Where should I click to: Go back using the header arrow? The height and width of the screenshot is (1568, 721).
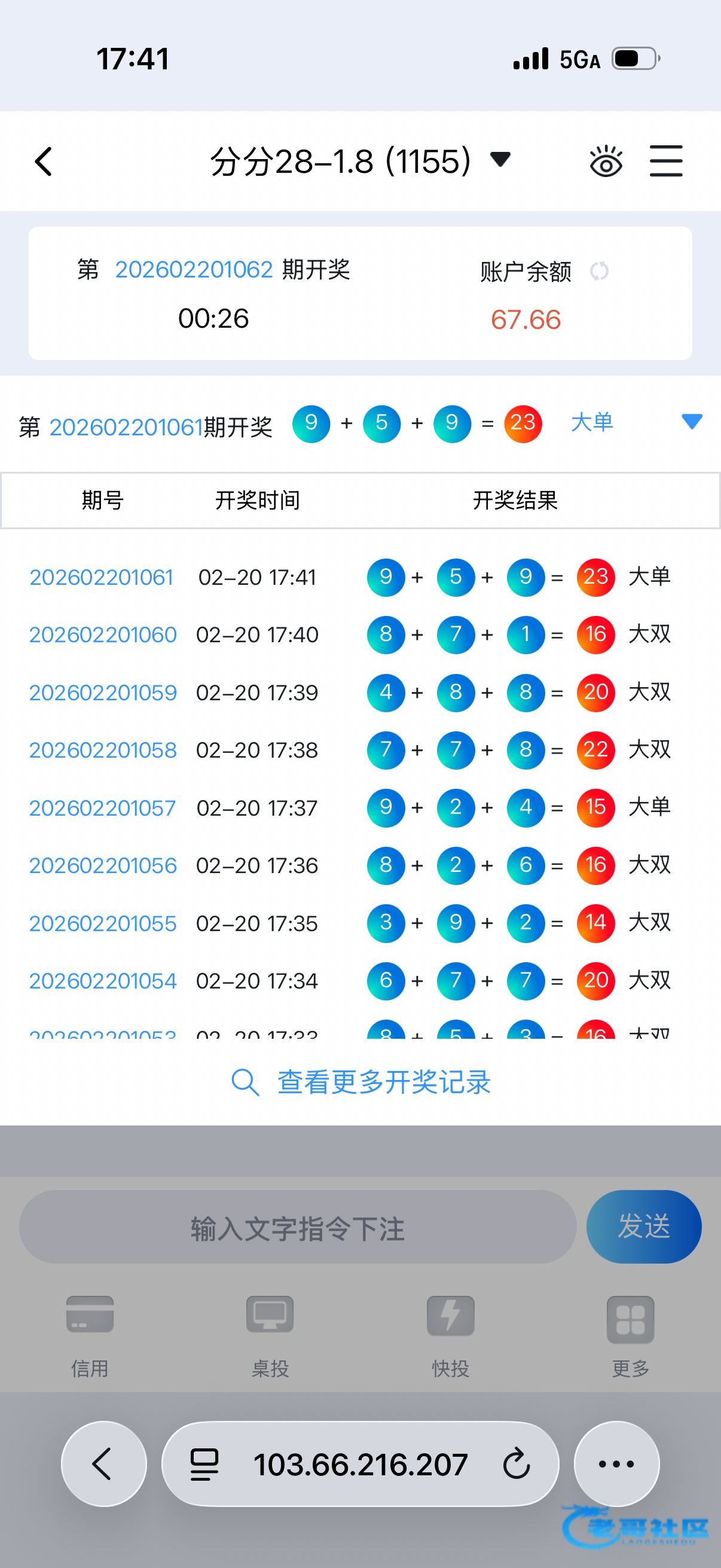(43, 162)
